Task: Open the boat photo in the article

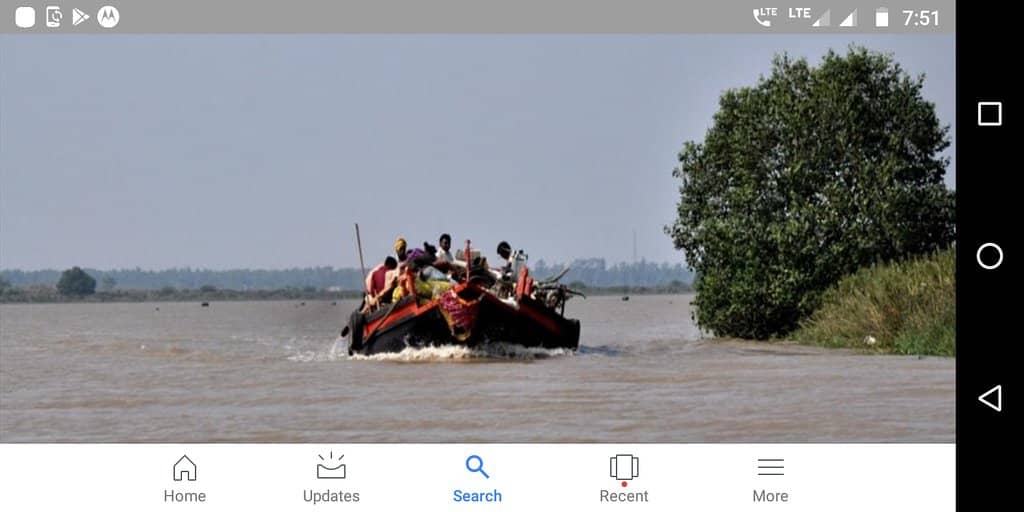Action: click(477, 240)
